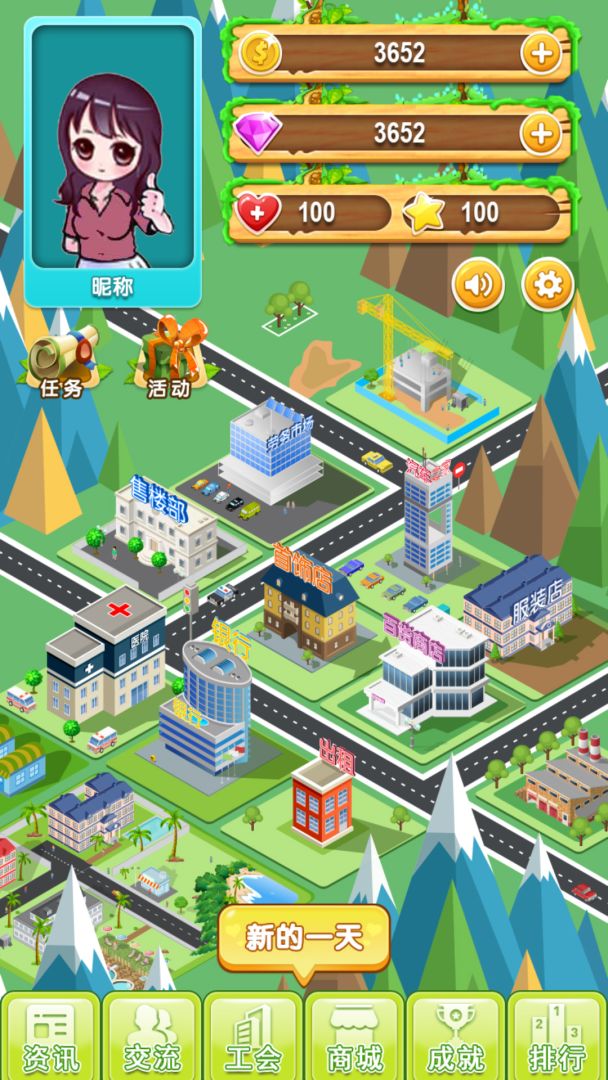Viewport: 608px width, 1080px height.
Task: Add more gold coins
Action: coord(541,53)
